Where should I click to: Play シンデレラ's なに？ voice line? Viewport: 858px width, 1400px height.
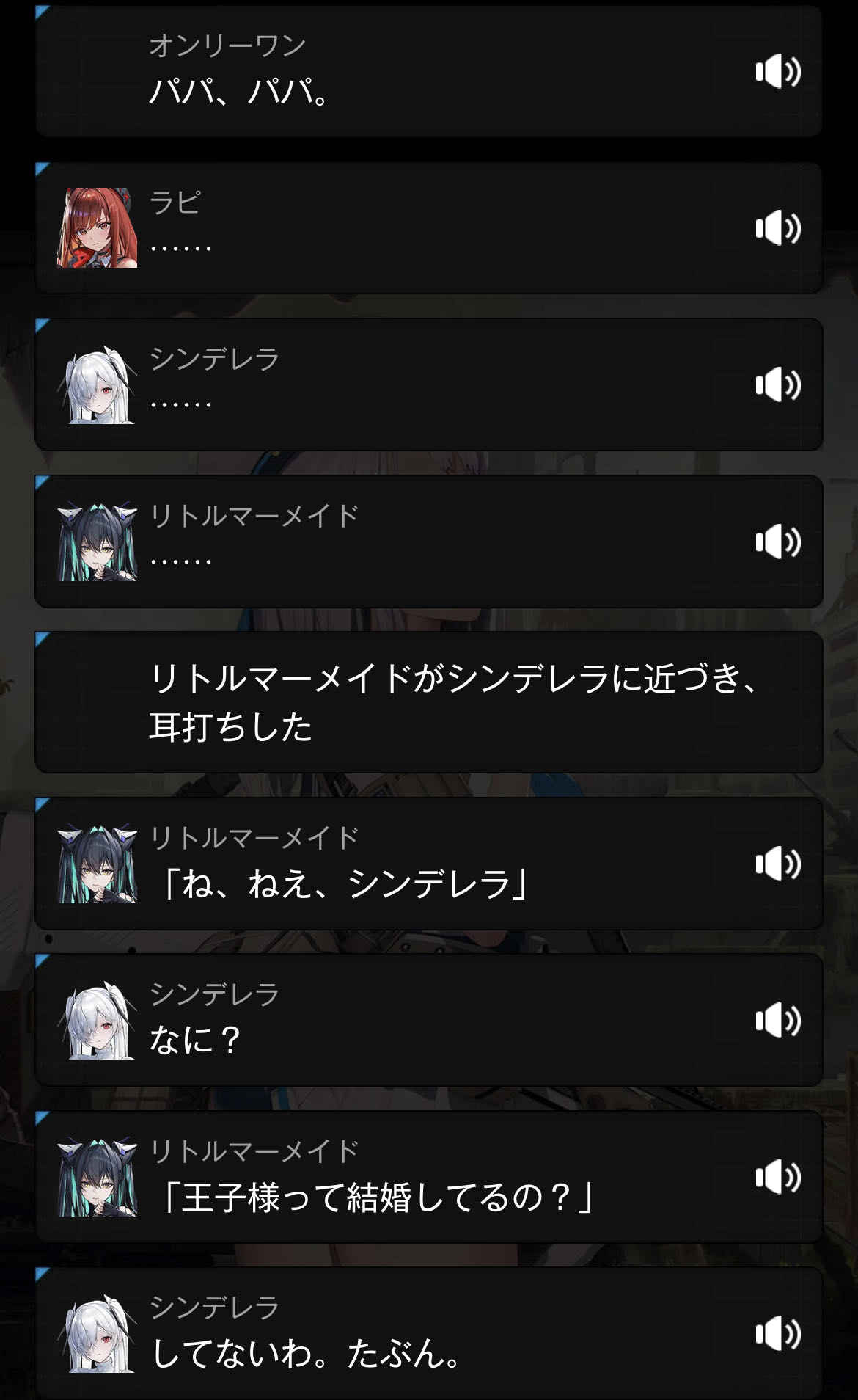pyautogui.click(x=777, y=1020)
